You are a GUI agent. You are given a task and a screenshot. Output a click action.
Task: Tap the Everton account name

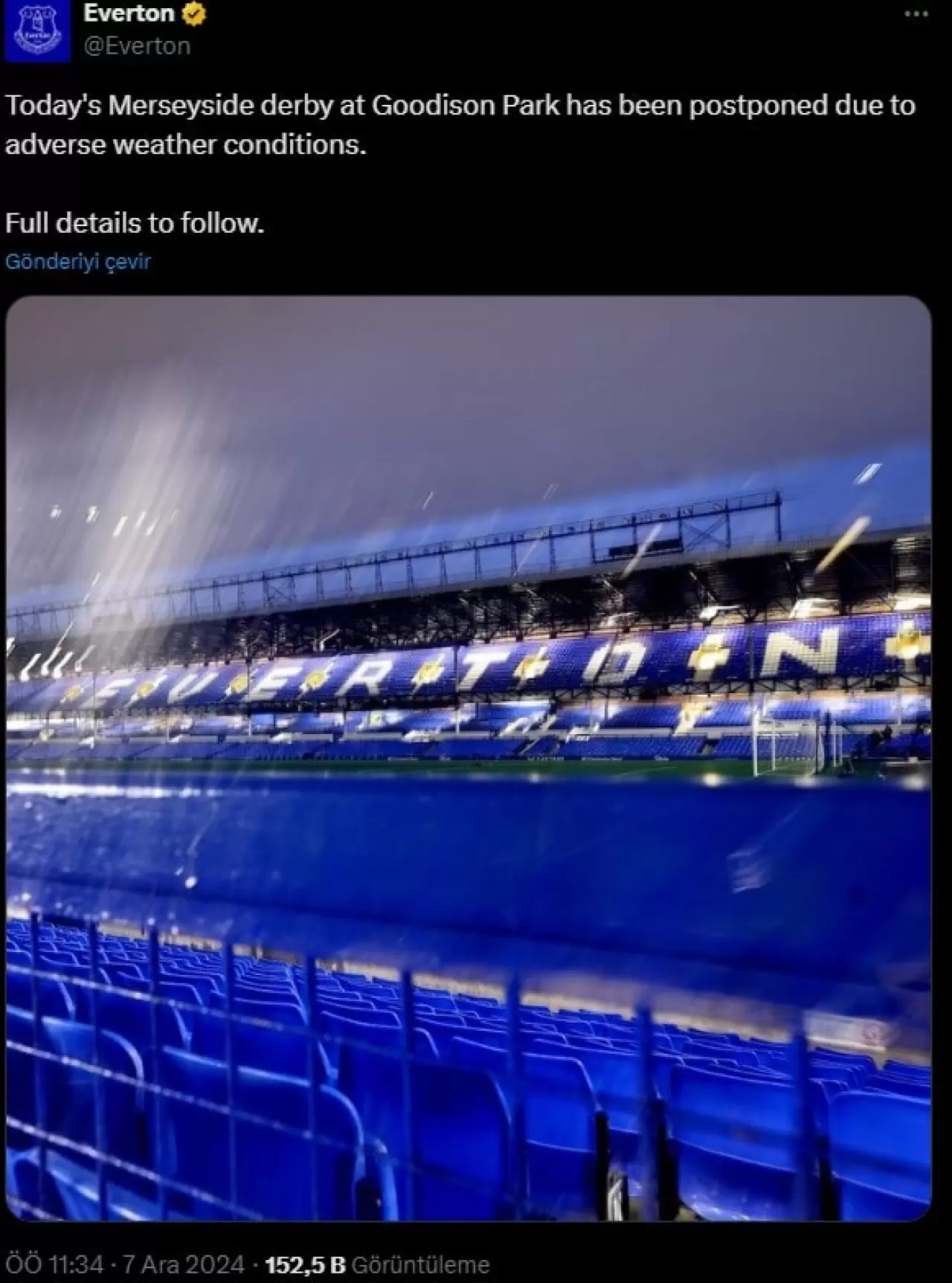129,13
